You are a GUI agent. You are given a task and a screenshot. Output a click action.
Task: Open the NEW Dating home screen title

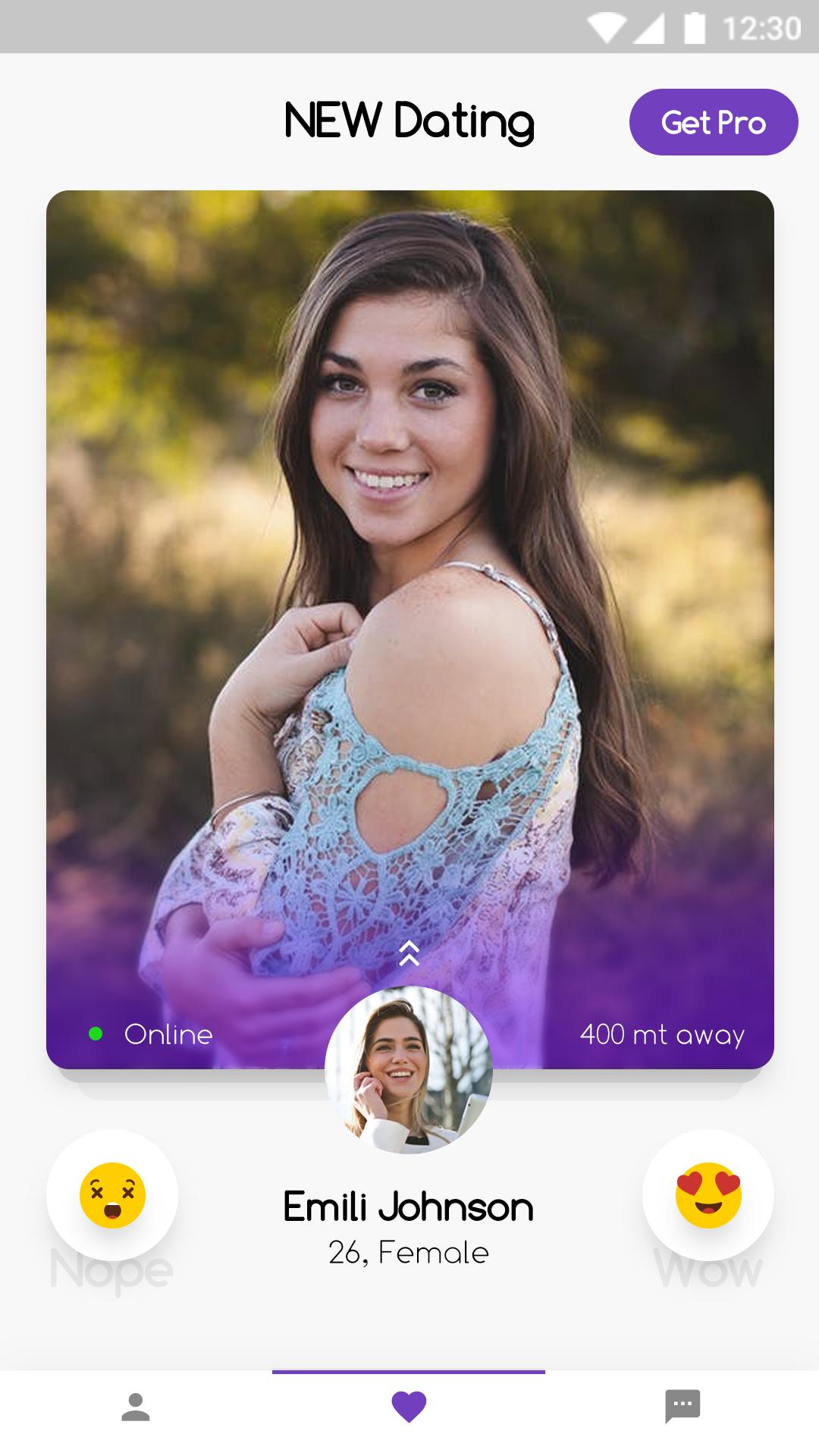(x=409, y=119)
